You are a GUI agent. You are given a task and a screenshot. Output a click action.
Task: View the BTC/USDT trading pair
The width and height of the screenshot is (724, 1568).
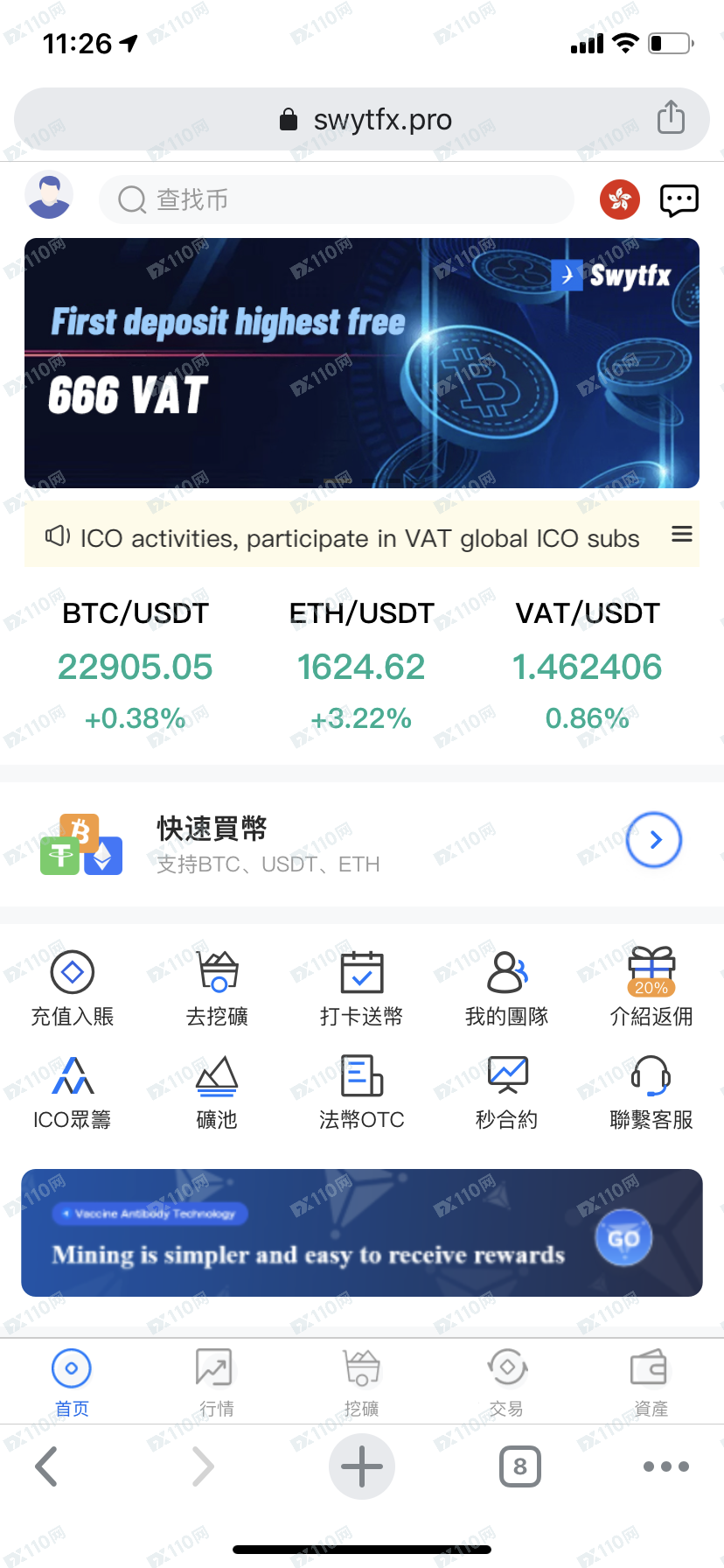136,666
